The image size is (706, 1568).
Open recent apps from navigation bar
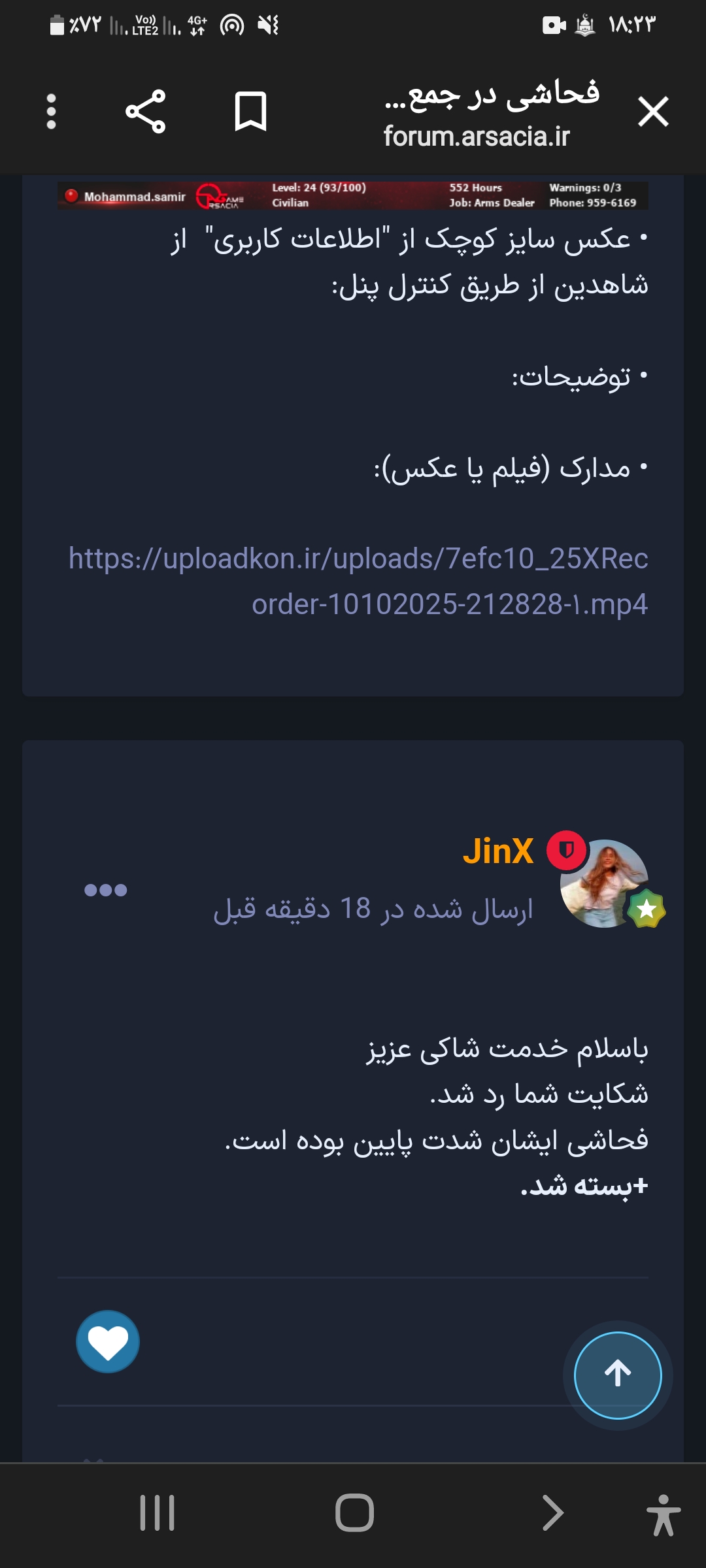pos(158,1512)
